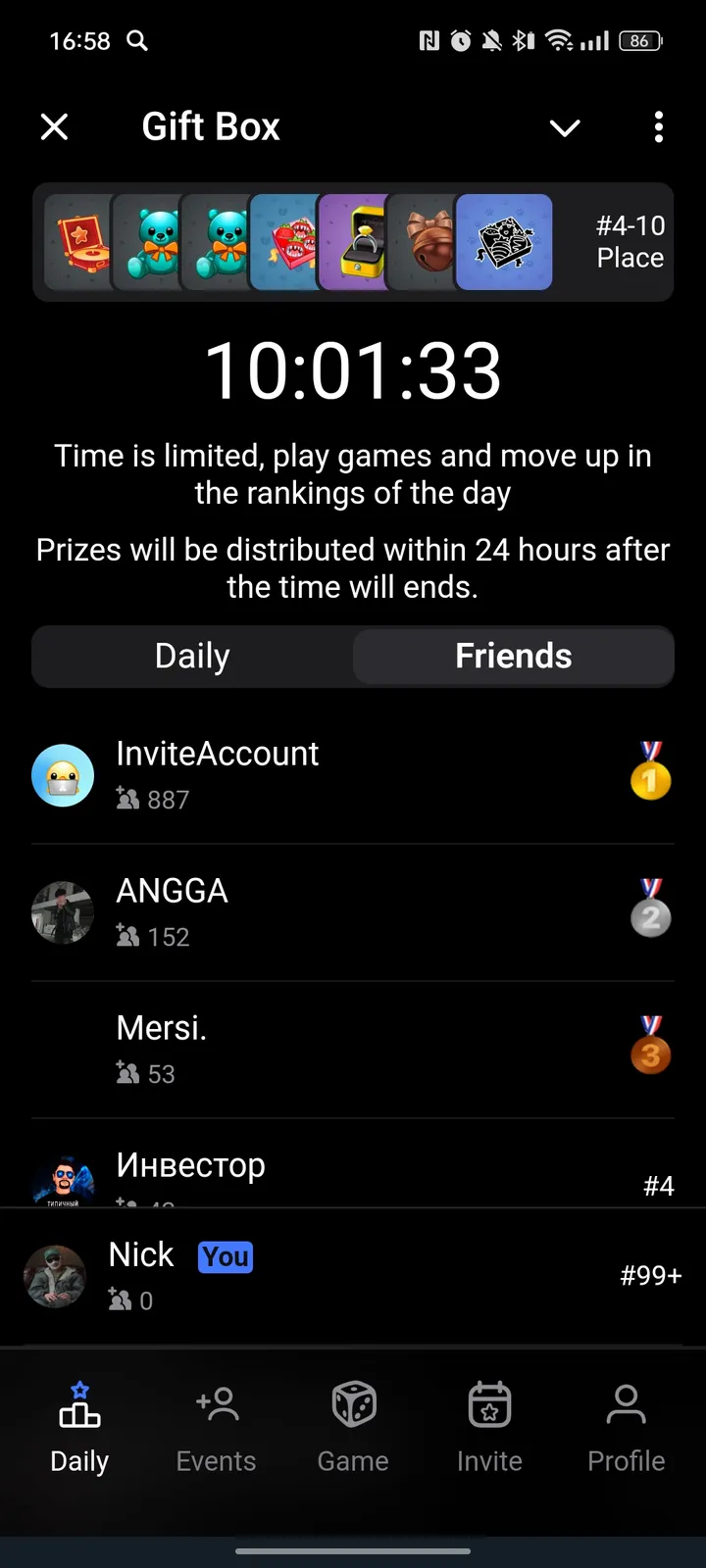The height and width of the screenshot is (1568, 706).
Task: View the bronze bell prize
Action: [422, 242]
